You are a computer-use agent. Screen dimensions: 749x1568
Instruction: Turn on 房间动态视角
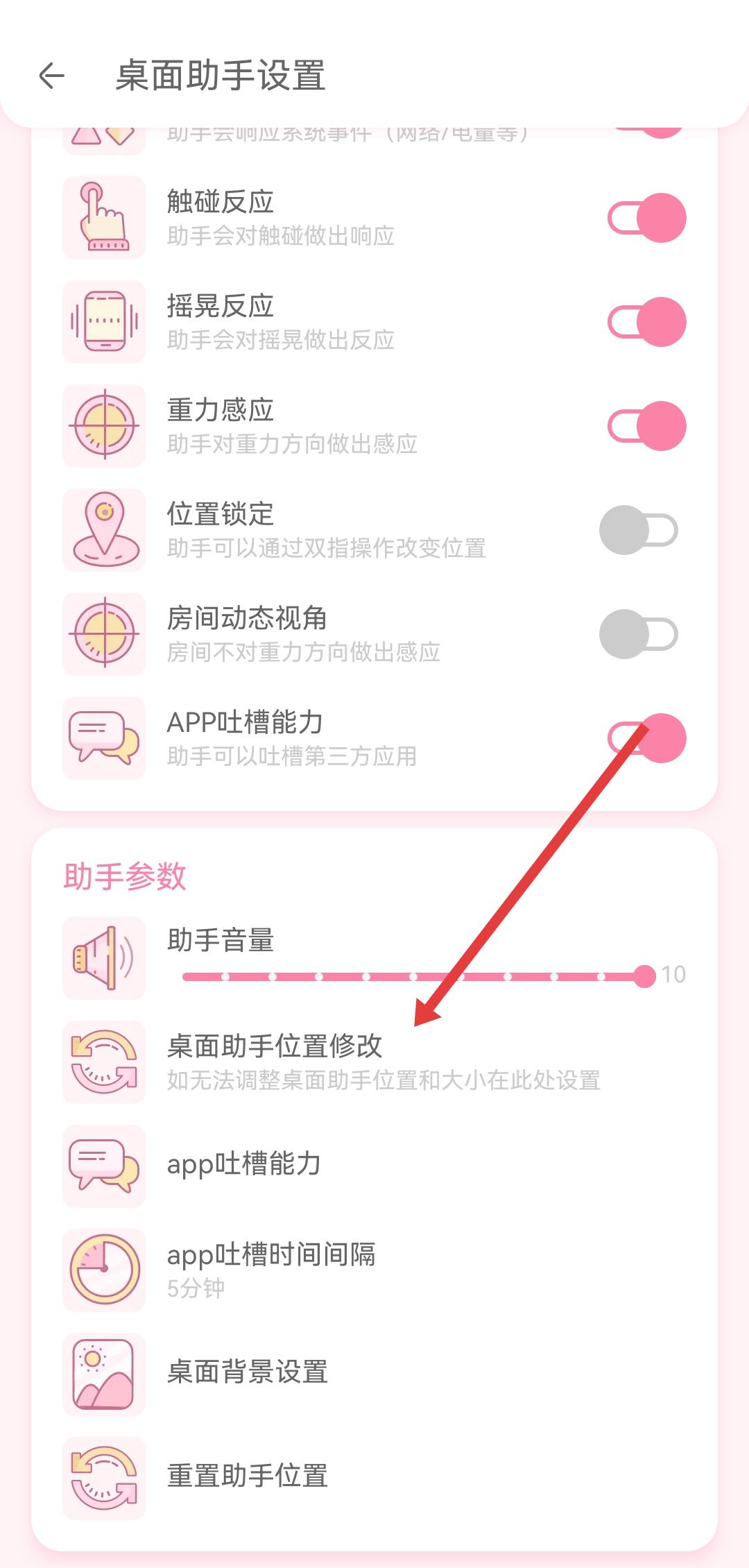click(638, 634)
